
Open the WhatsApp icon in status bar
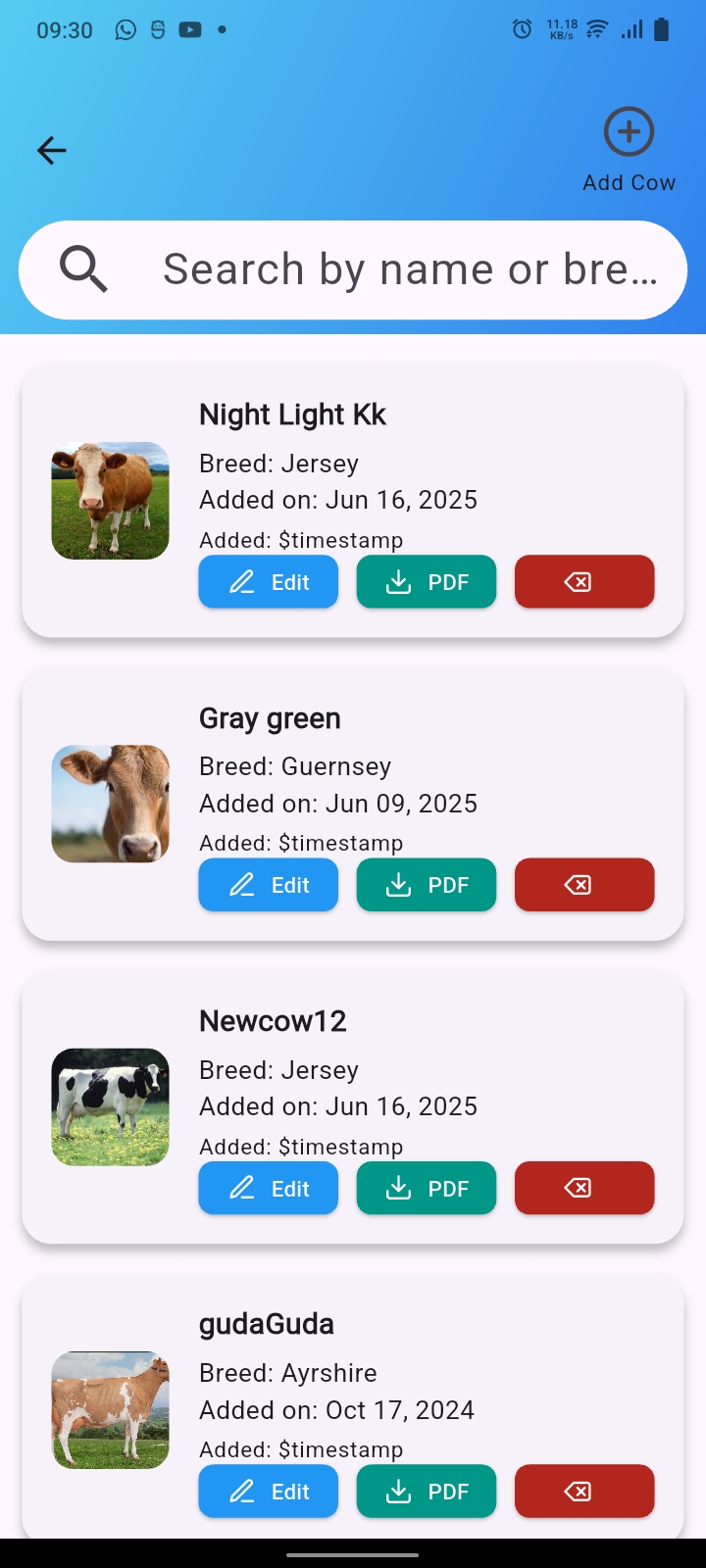click(x=125, y=29)
